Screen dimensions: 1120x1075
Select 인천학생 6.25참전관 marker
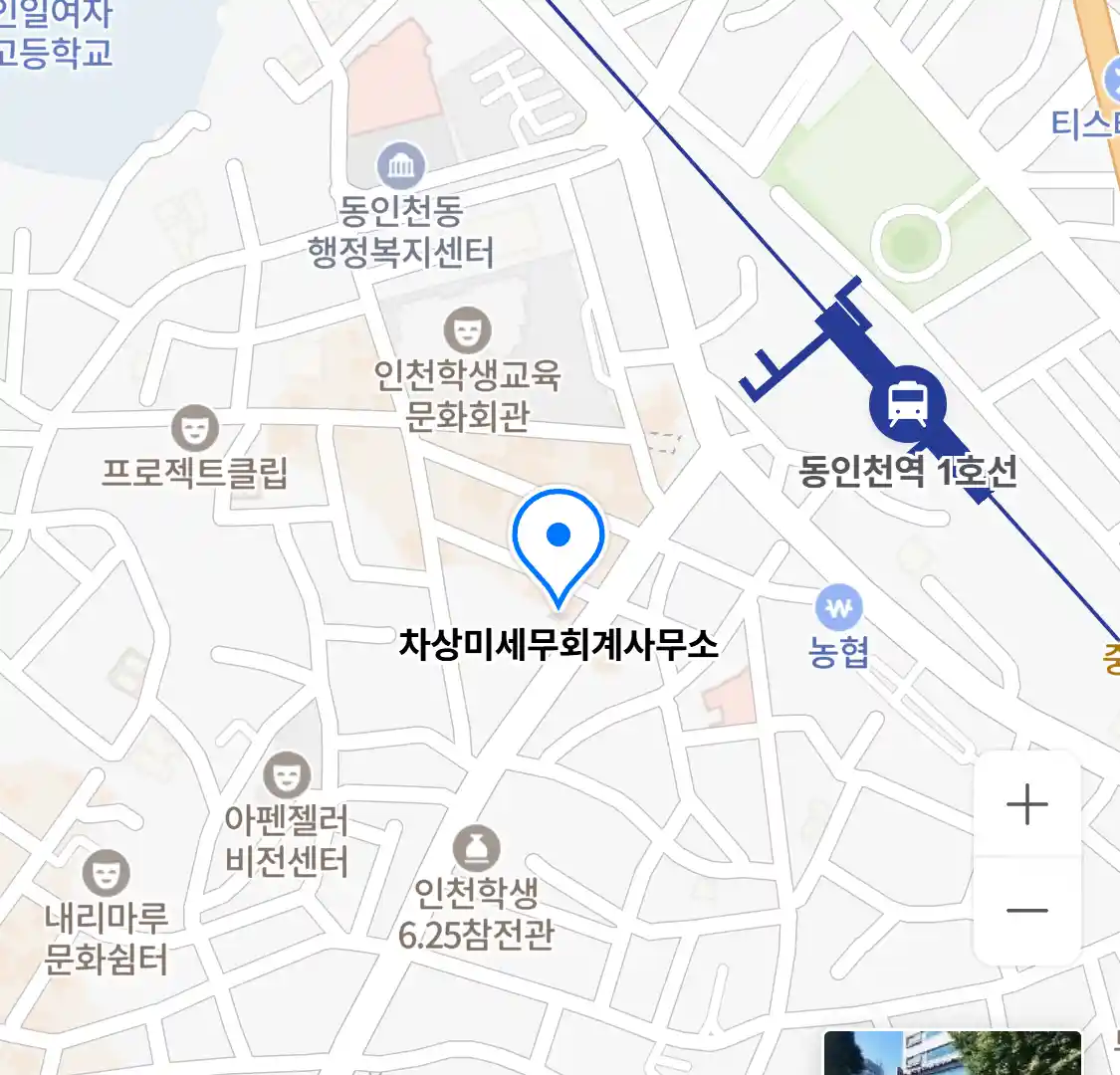[476, 850]
